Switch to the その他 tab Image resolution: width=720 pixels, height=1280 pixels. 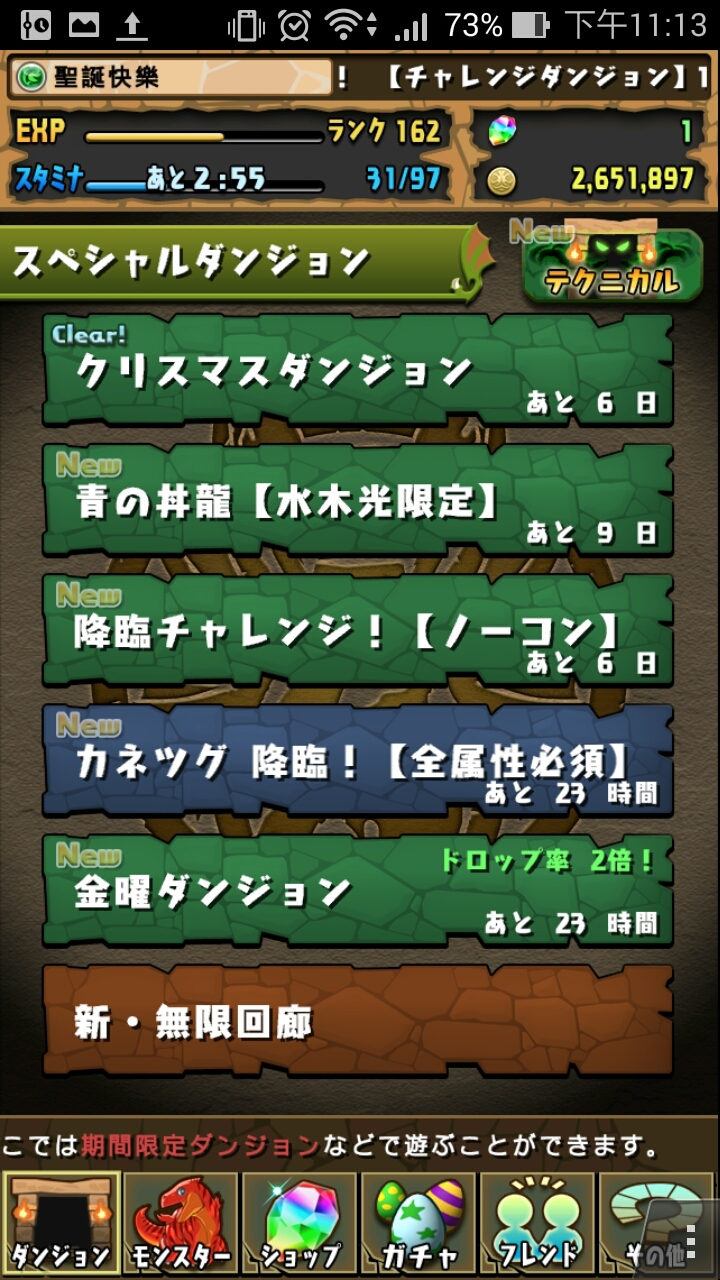655,1224
